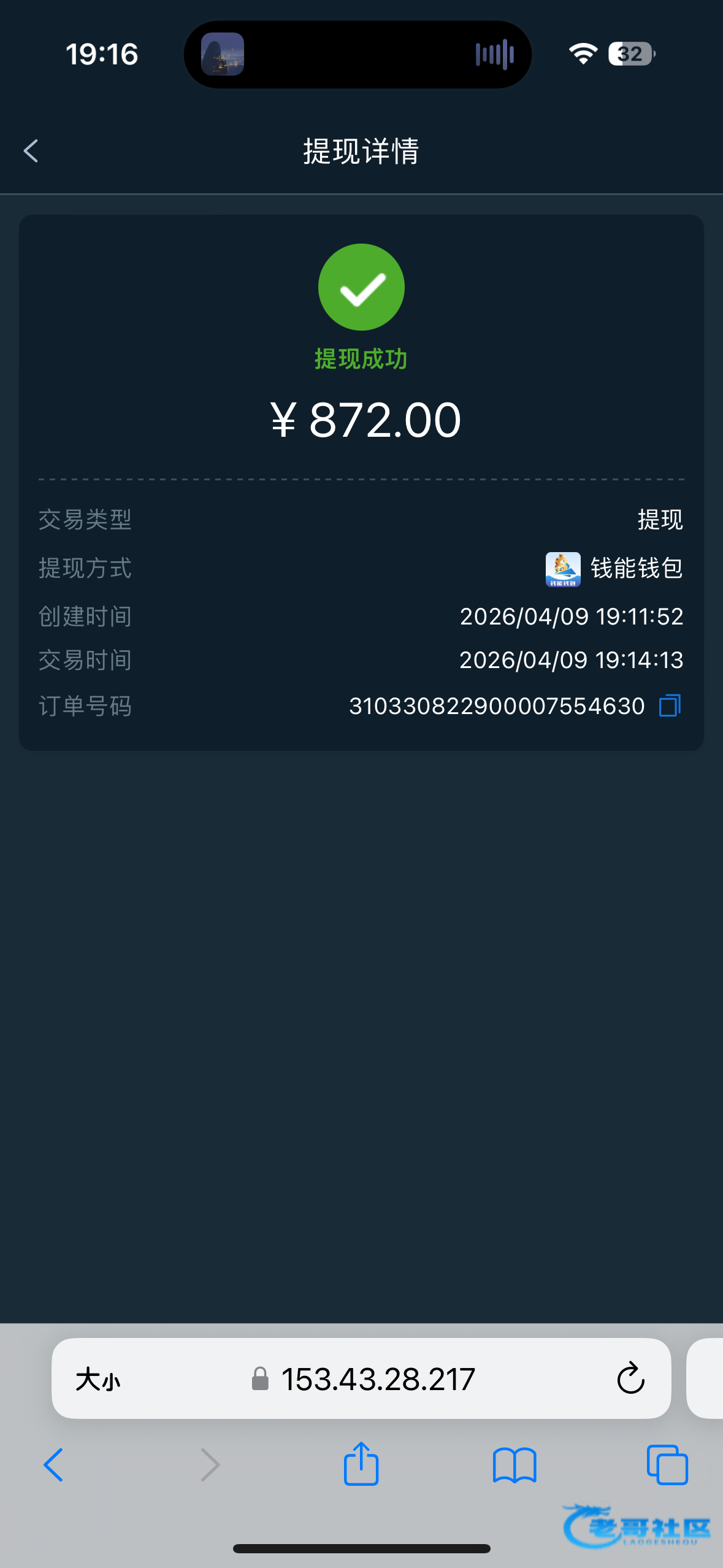This screenshot has width=723, height=1568.
Task: Open the 大小 page settings menu
Action: pyautogui.click(x=98, y=1380)
